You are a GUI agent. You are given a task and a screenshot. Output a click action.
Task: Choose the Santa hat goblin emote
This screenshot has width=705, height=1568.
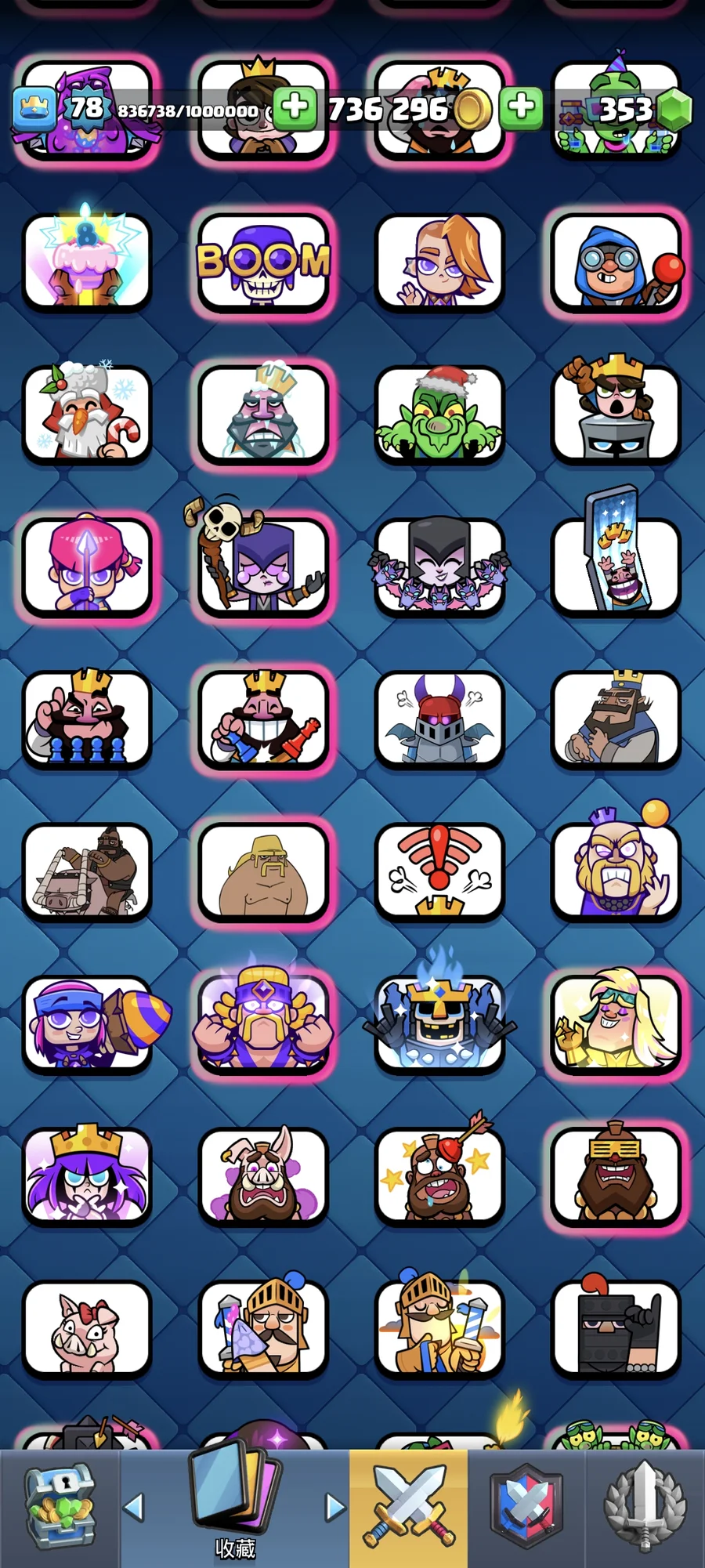[x=439, y=415]
